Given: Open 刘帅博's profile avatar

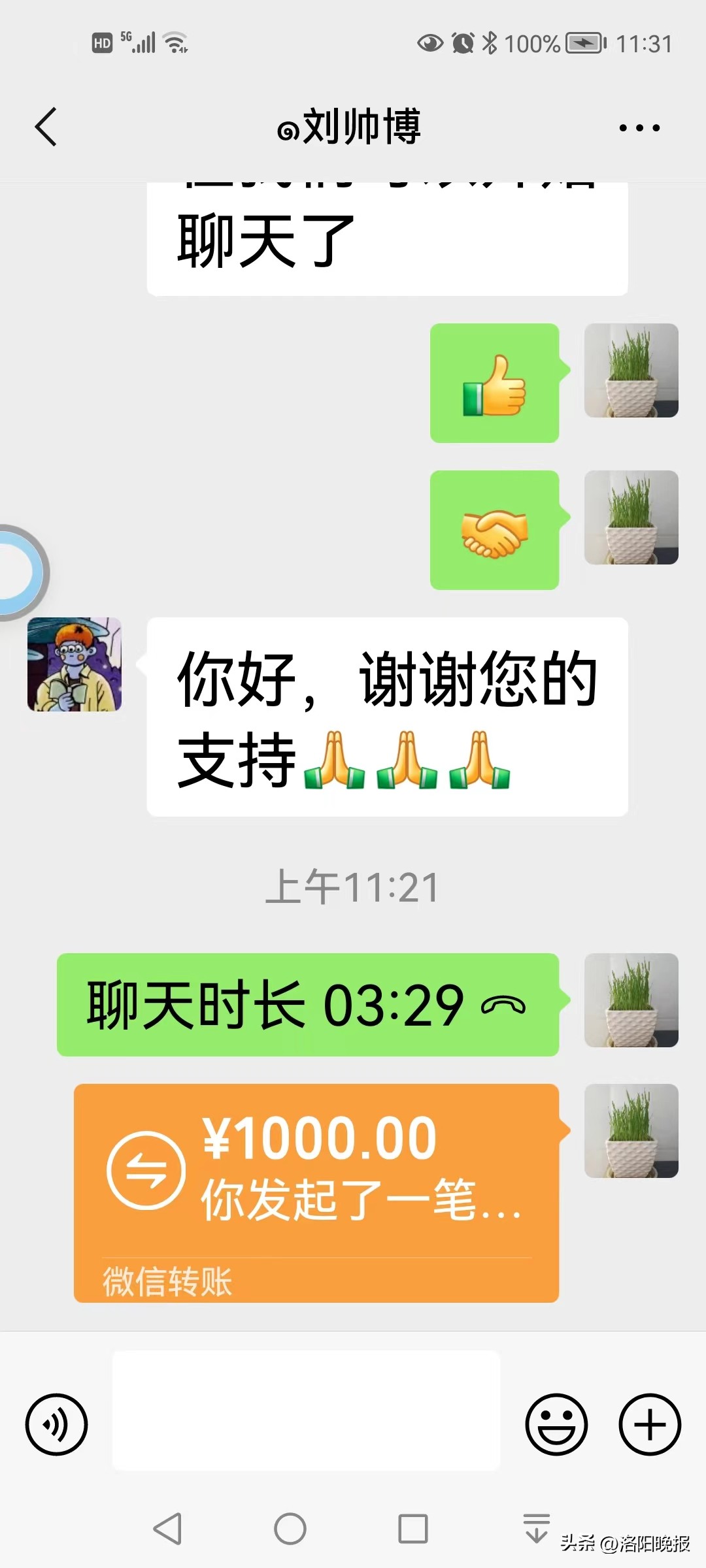Looking at the screenshot, I should point(74,664).
